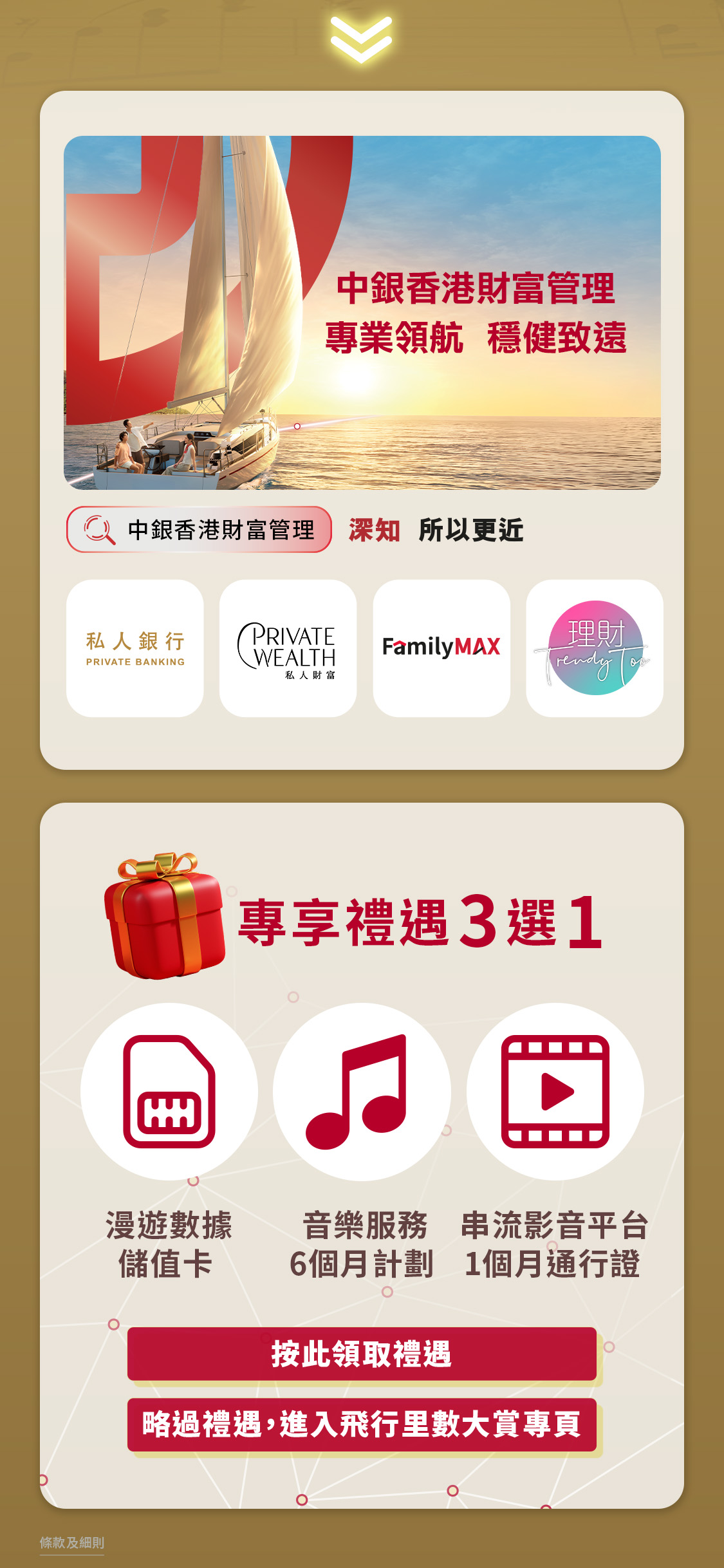Image resolution: width=724 pixels, height=1568 pixels.
Task: Tap 略過禮遇，進入飛行里數大賞專頁 button
Action: [362, 1424]
